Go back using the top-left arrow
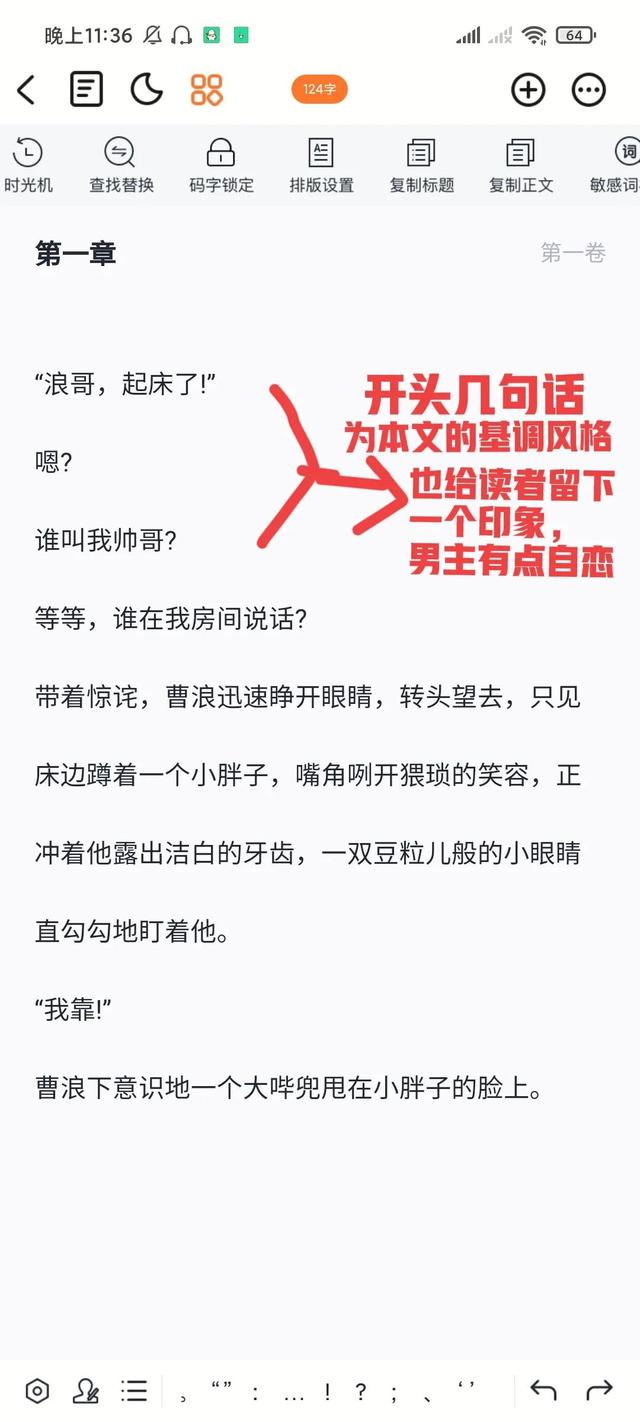 point(27,90)
